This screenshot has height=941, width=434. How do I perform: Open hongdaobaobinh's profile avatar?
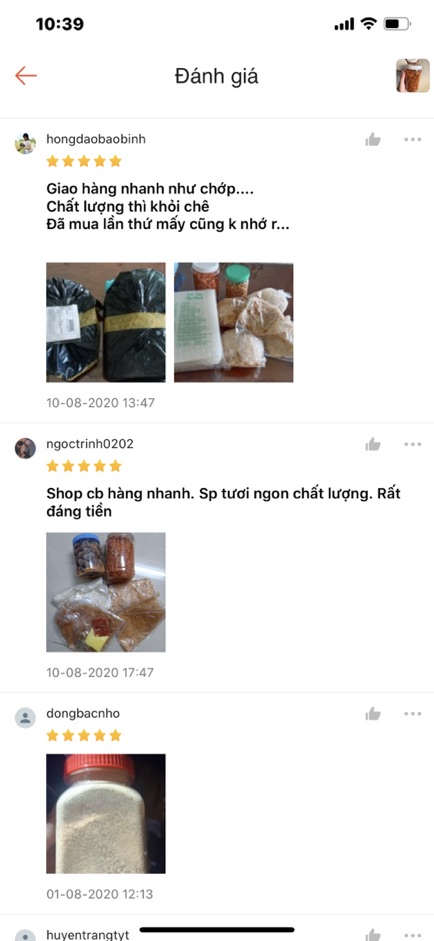(x=25, y=143)
